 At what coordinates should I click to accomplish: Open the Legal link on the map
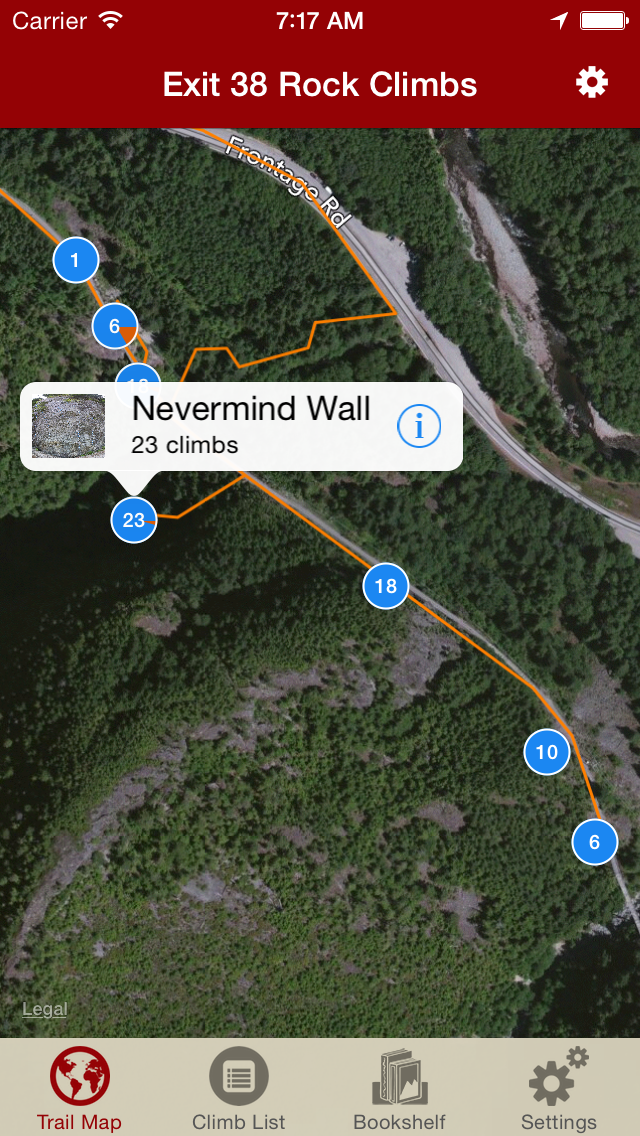pyautogui.click(x=45, y=1009)
